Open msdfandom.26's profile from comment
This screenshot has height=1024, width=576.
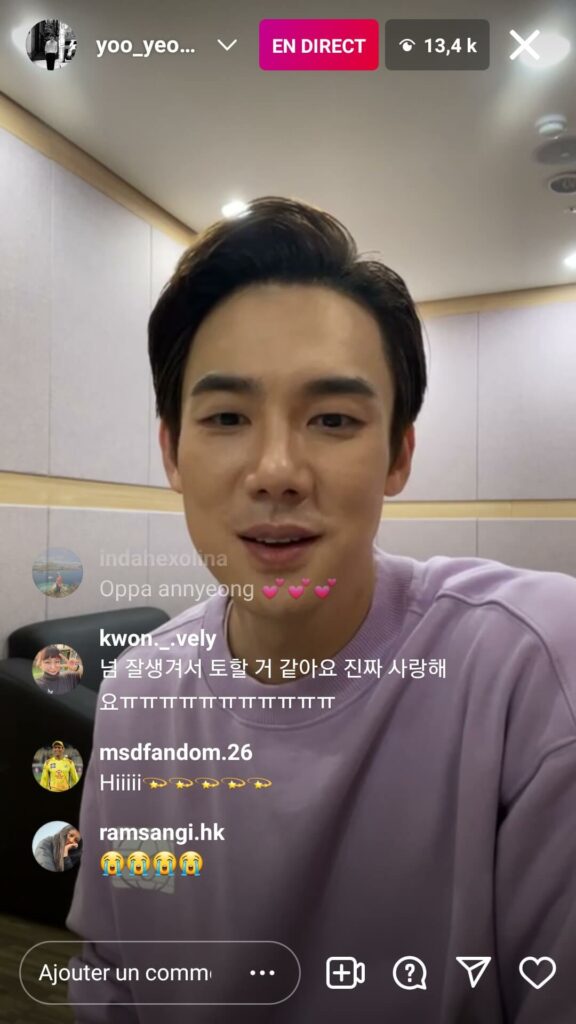57,766
